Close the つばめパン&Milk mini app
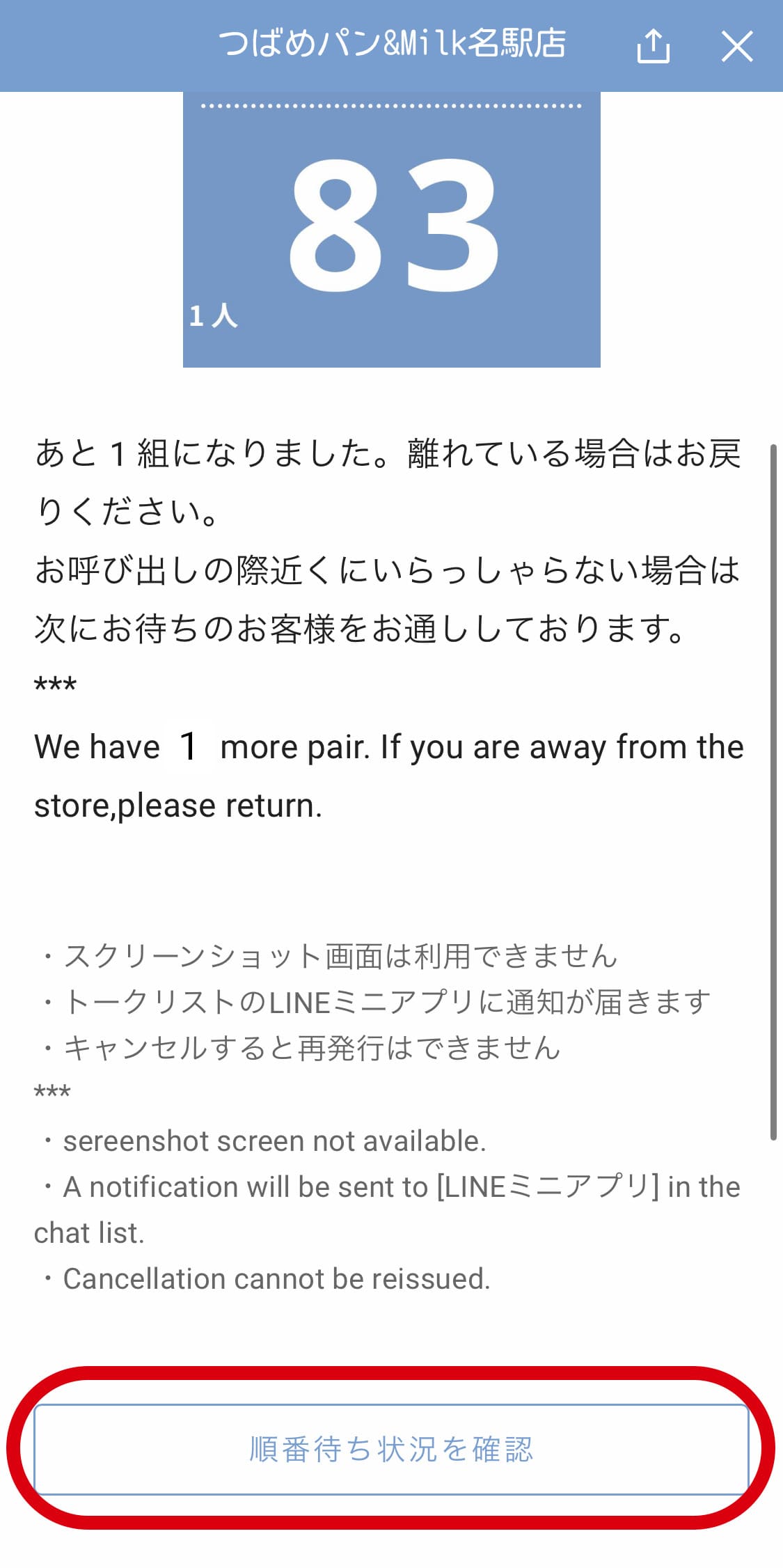The height and width of the screenshot is (1568, 783). pos(737,47)
